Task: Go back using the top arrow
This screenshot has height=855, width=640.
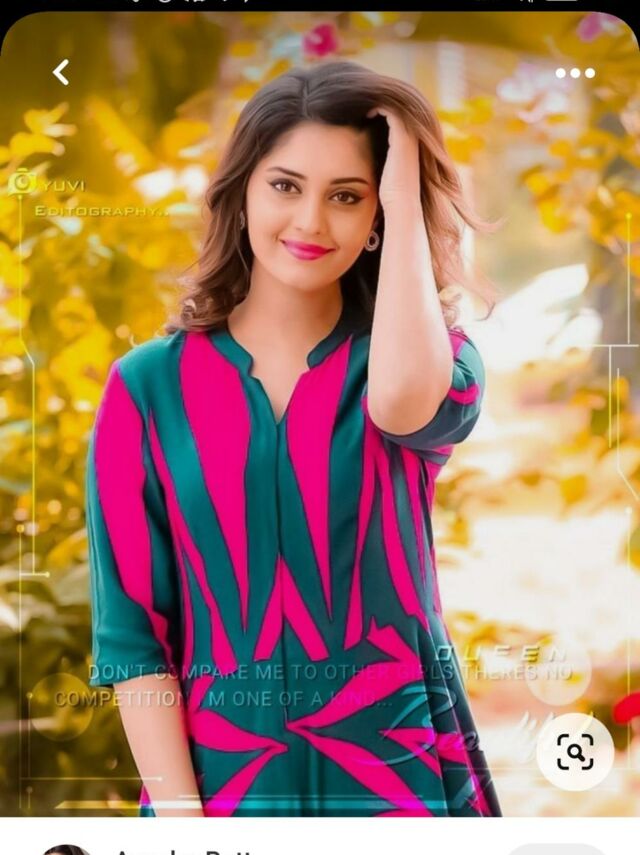Action: coord(61,73)
